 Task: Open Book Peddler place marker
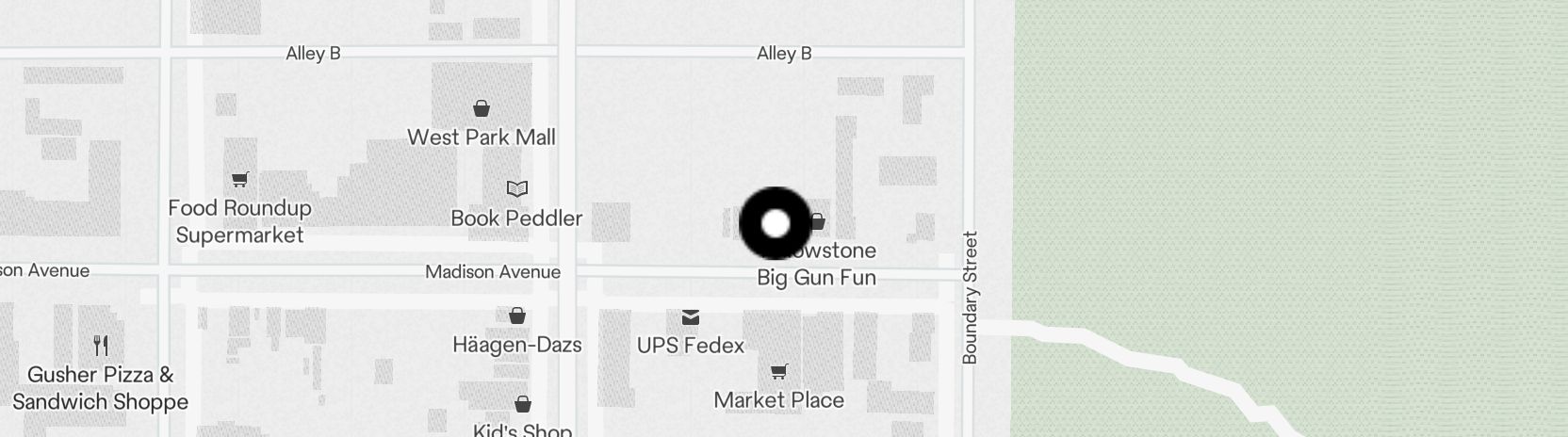click(516, 189)
